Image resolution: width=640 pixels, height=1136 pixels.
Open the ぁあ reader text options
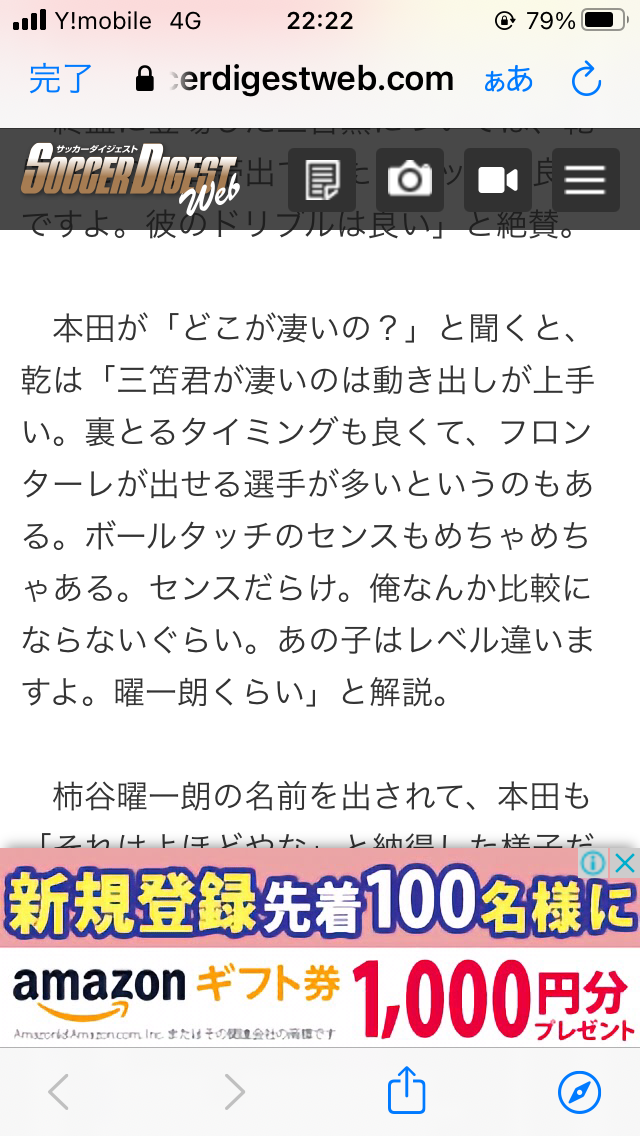click(509, 79)
